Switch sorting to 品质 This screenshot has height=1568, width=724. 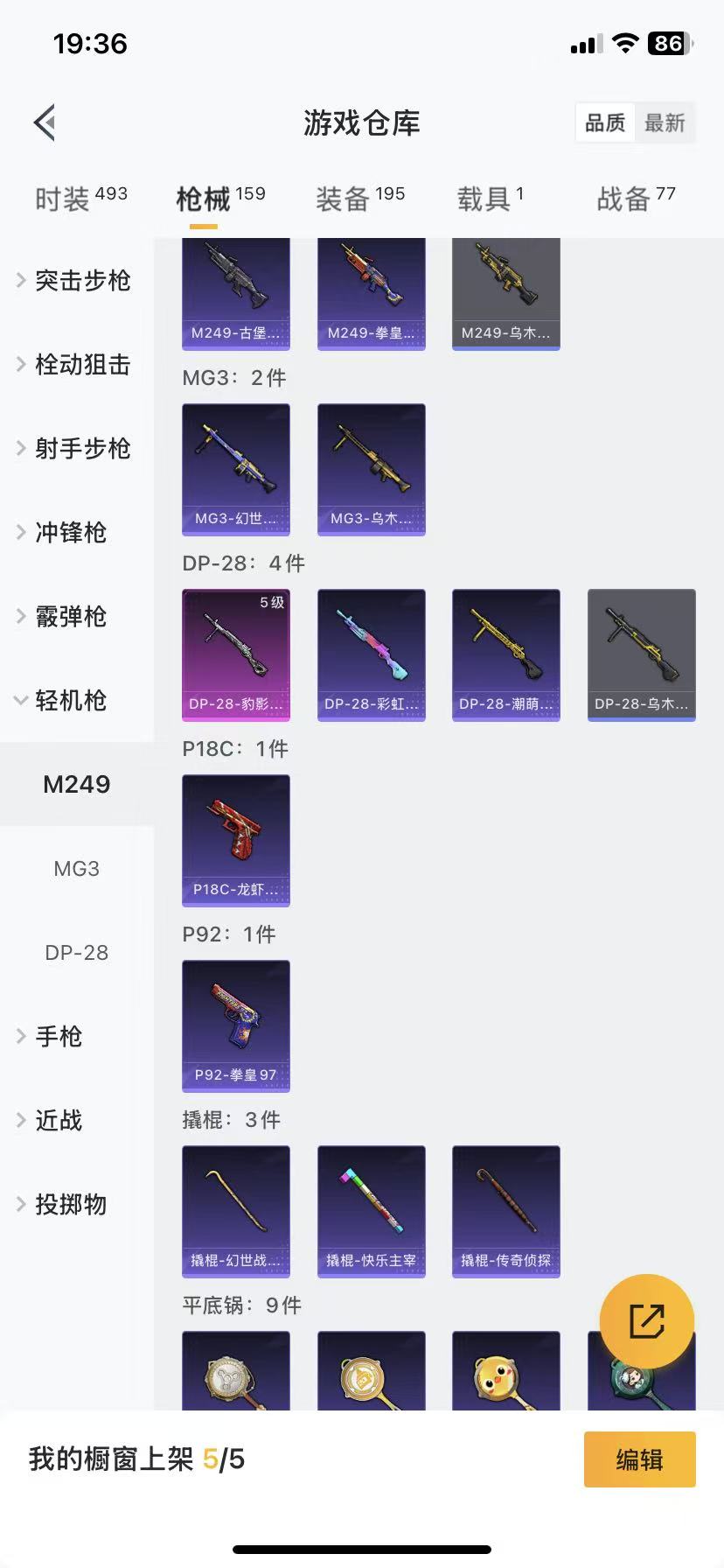click(x=604, y=122)
